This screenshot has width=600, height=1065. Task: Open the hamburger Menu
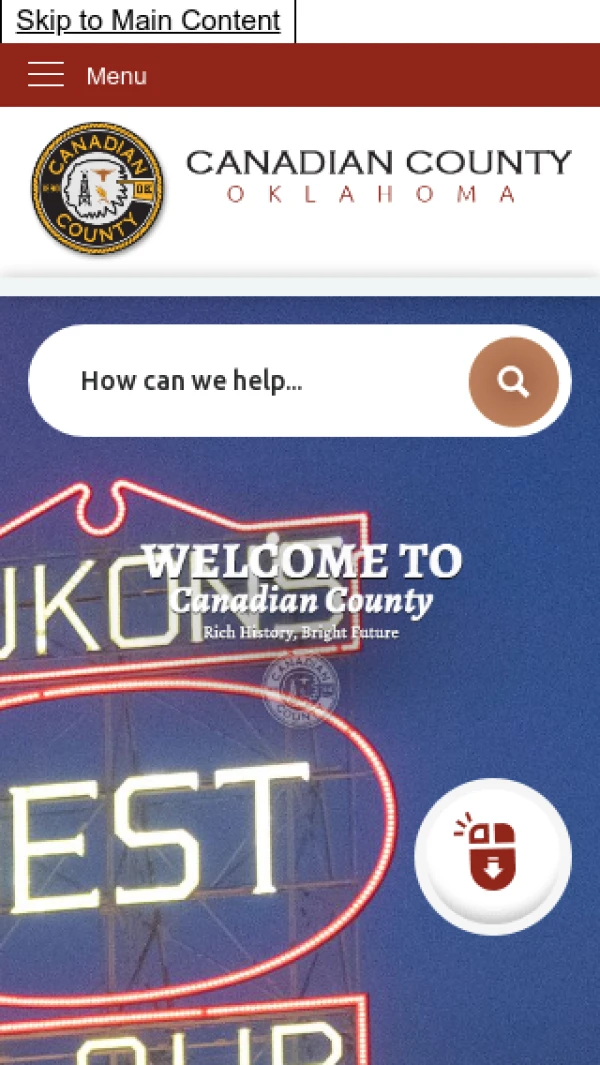point(87,75)
